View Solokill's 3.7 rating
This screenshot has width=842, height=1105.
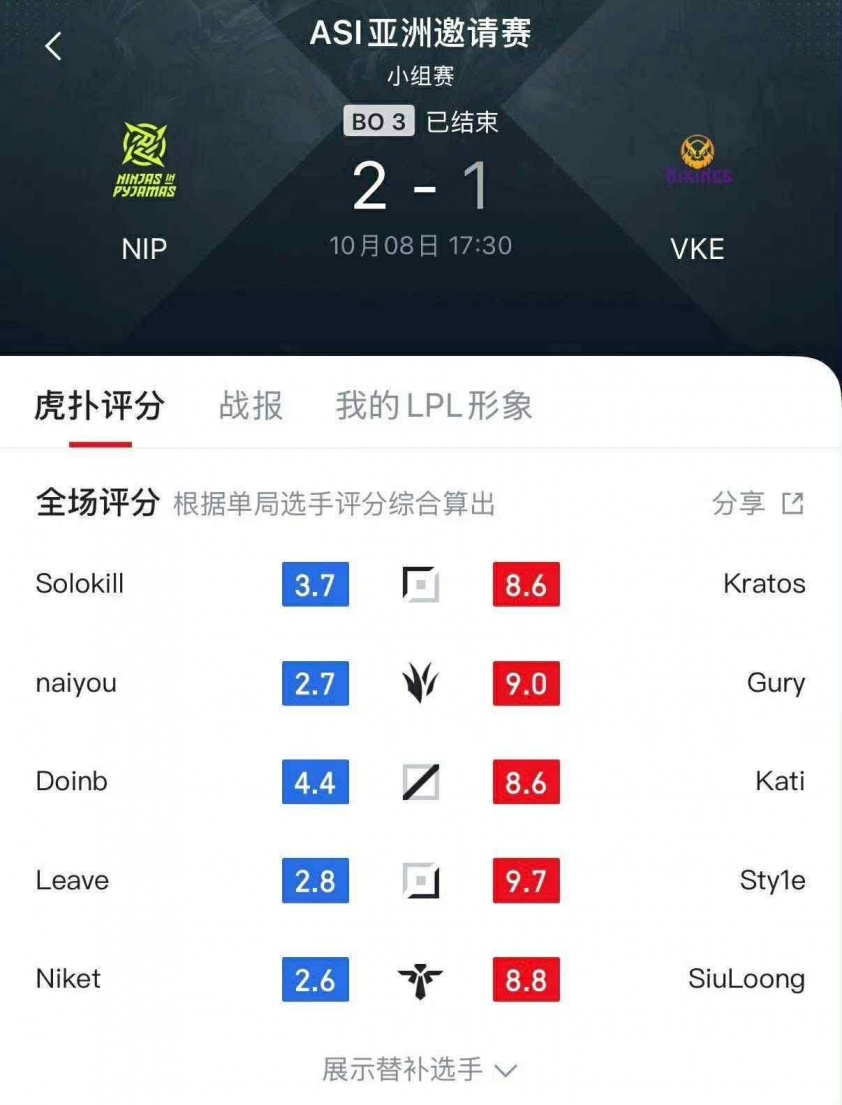click(315, 584)
